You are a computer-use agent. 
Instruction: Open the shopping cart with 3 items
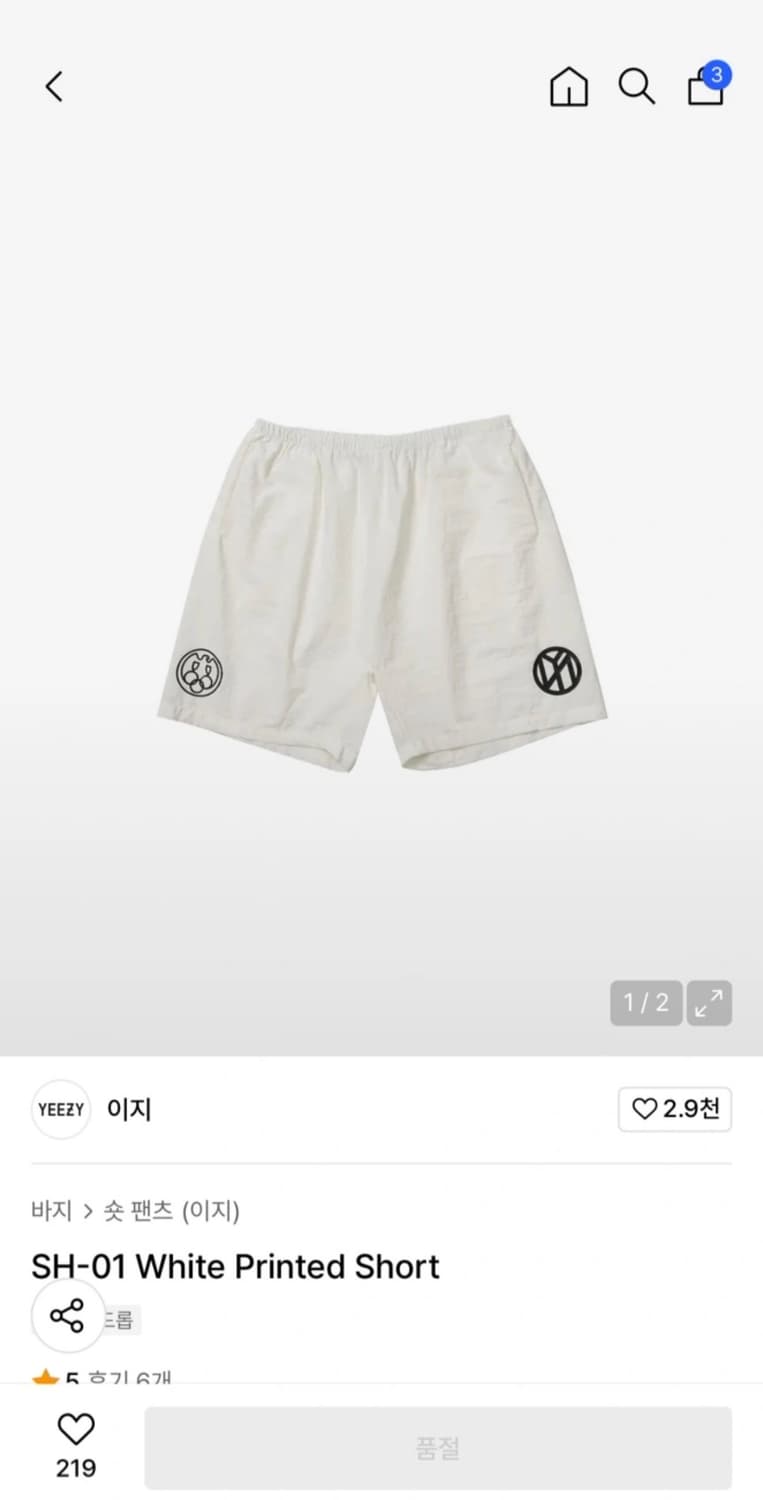706,87
